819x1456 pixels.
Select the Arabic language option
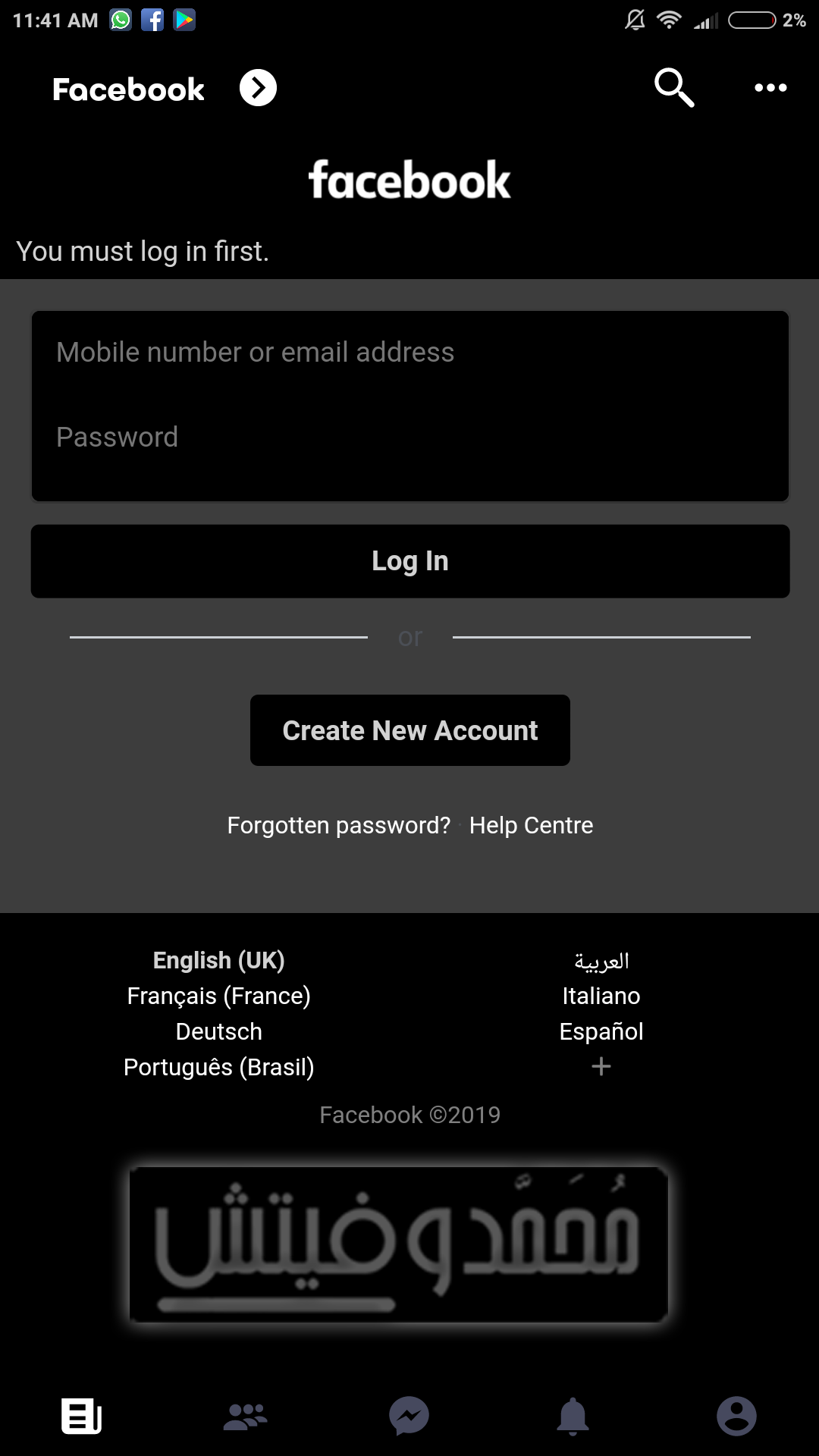tap(601, 961)
